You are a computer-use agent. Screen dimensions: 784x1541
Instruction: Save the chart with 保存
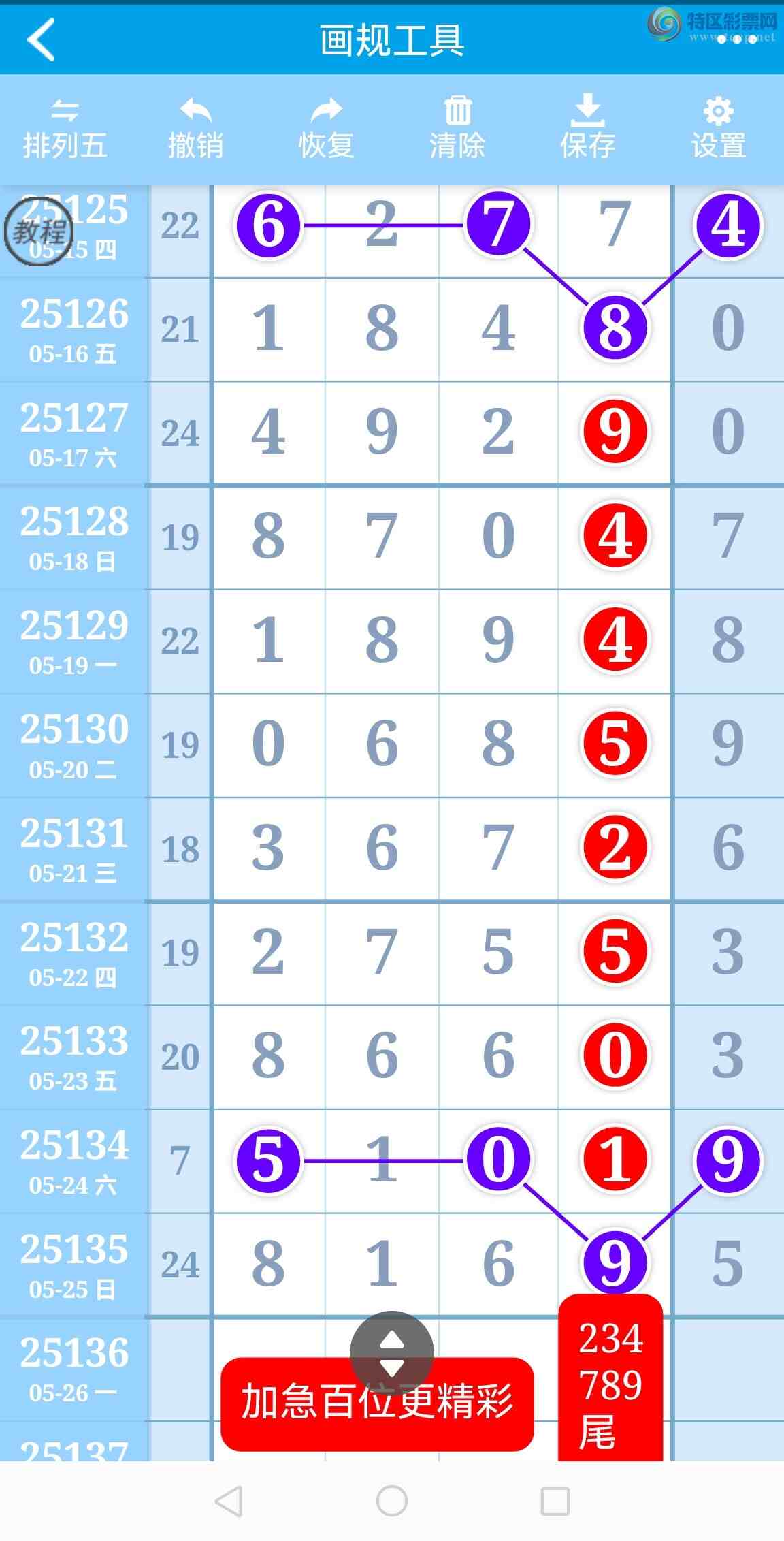pyautogui.click(x=587, y=129)
